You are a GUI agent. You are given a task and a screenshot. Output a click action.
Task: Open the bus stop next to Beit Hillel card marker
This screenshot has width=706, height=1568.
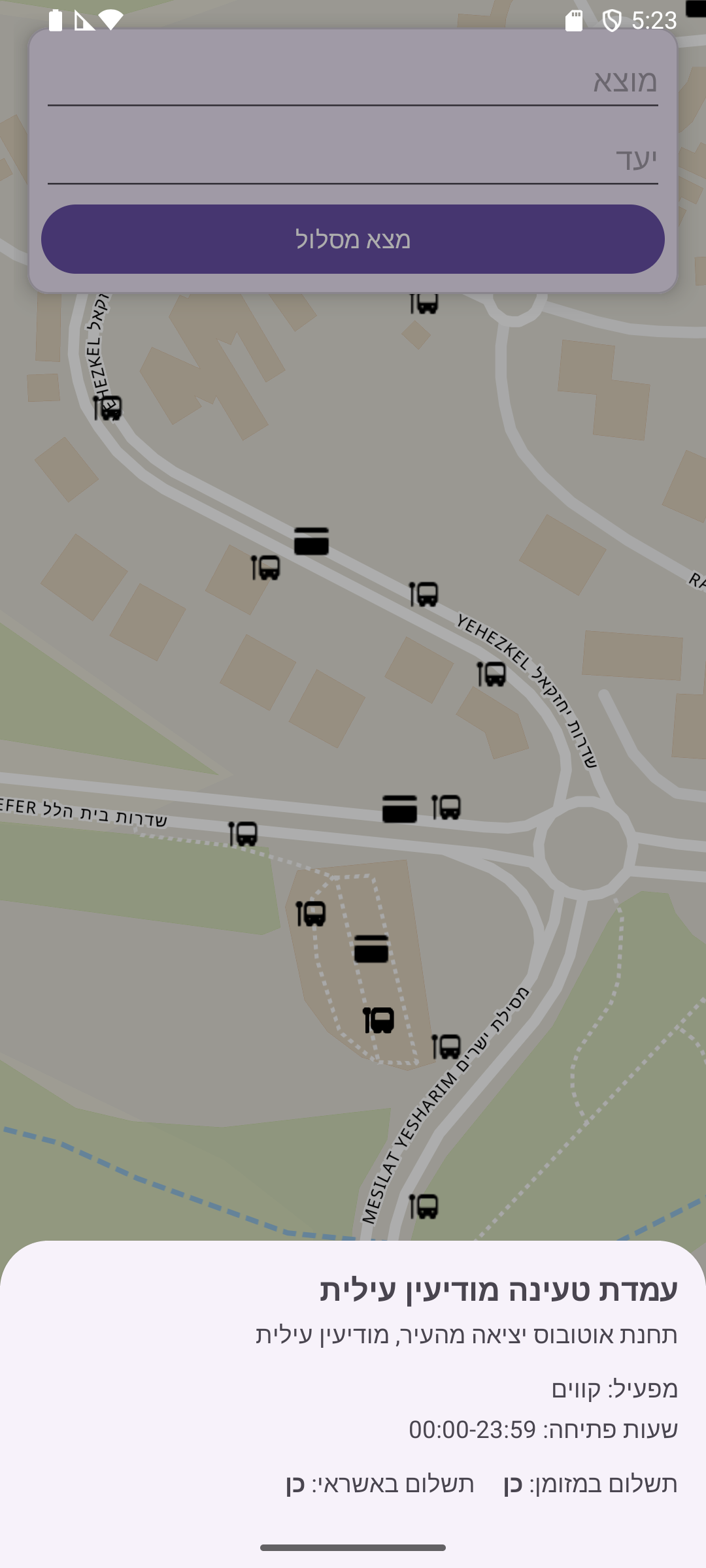click(x=447, y=807)
